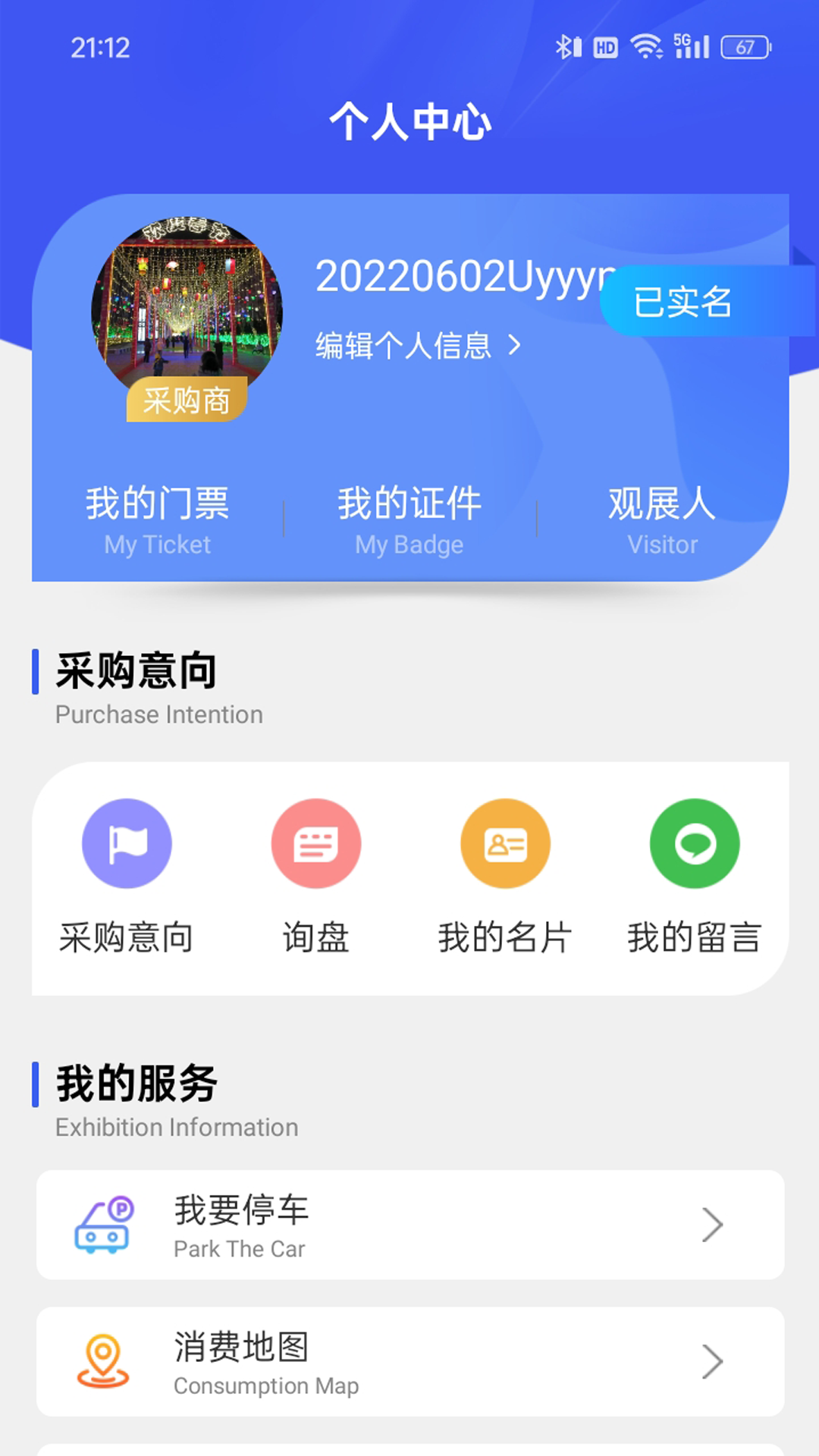Open the 询盘 inquiry icon
The width and height of the screenshot is (819, 1456).
tap(315, 843)
